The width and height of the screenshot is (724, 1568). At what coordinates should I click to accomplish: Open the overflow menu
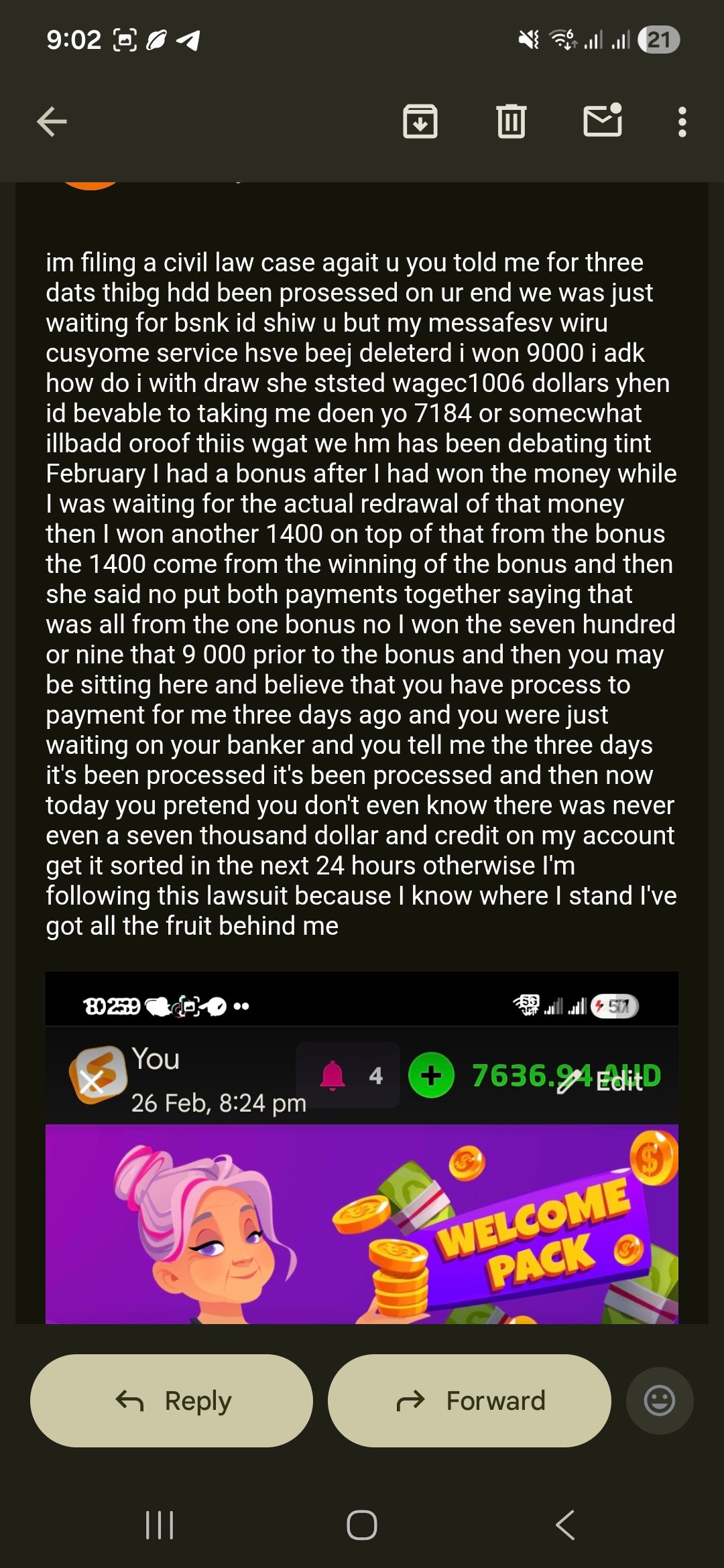[682, 122]
